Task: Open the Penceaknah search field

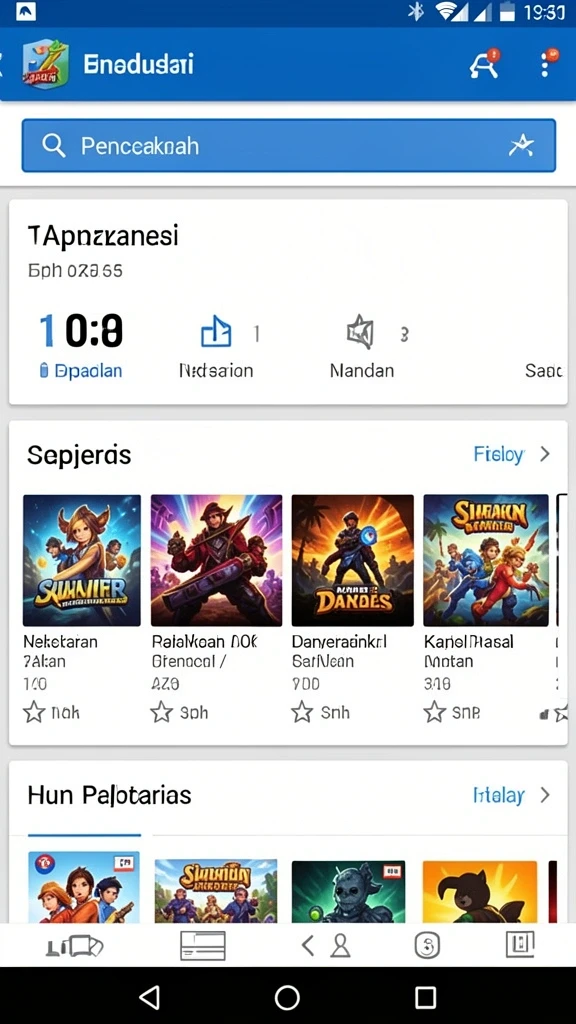Action: 288,146
